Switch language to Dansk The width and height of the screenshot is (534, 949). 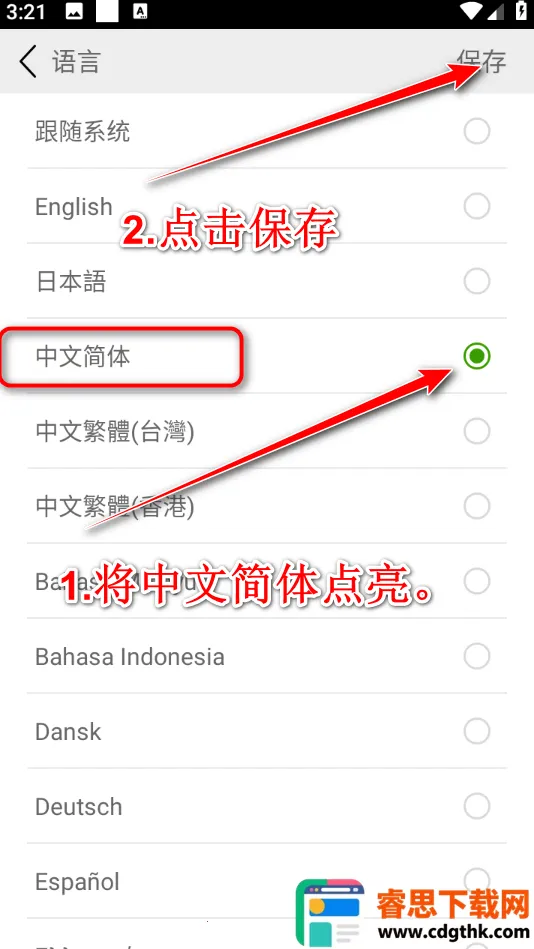(266, 732)
